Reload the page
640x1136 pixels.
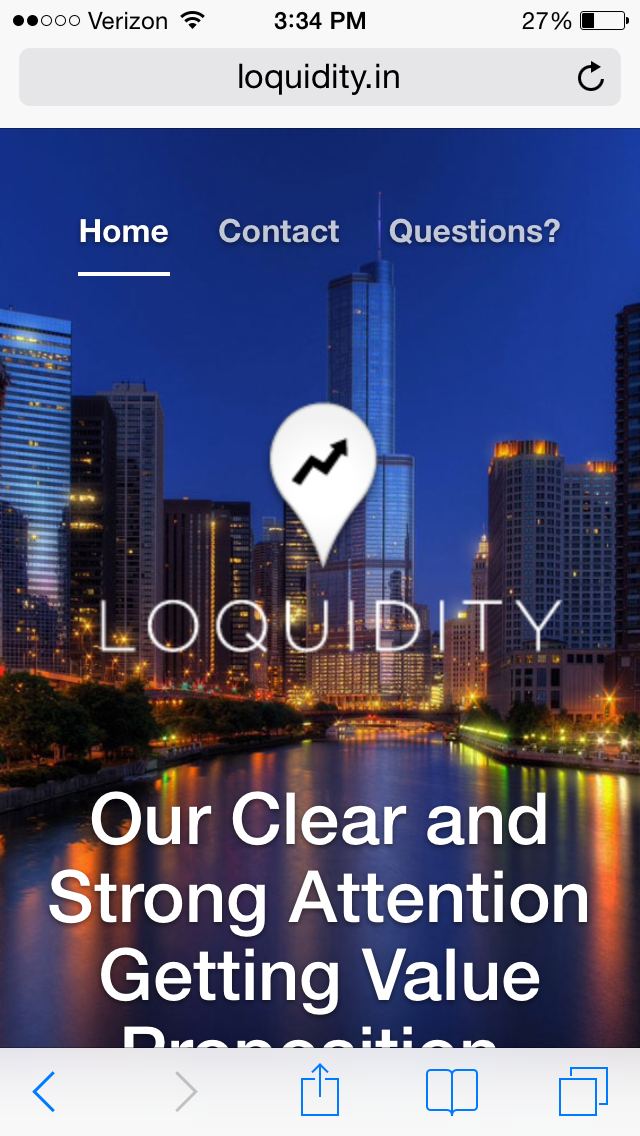coord(591,76)
